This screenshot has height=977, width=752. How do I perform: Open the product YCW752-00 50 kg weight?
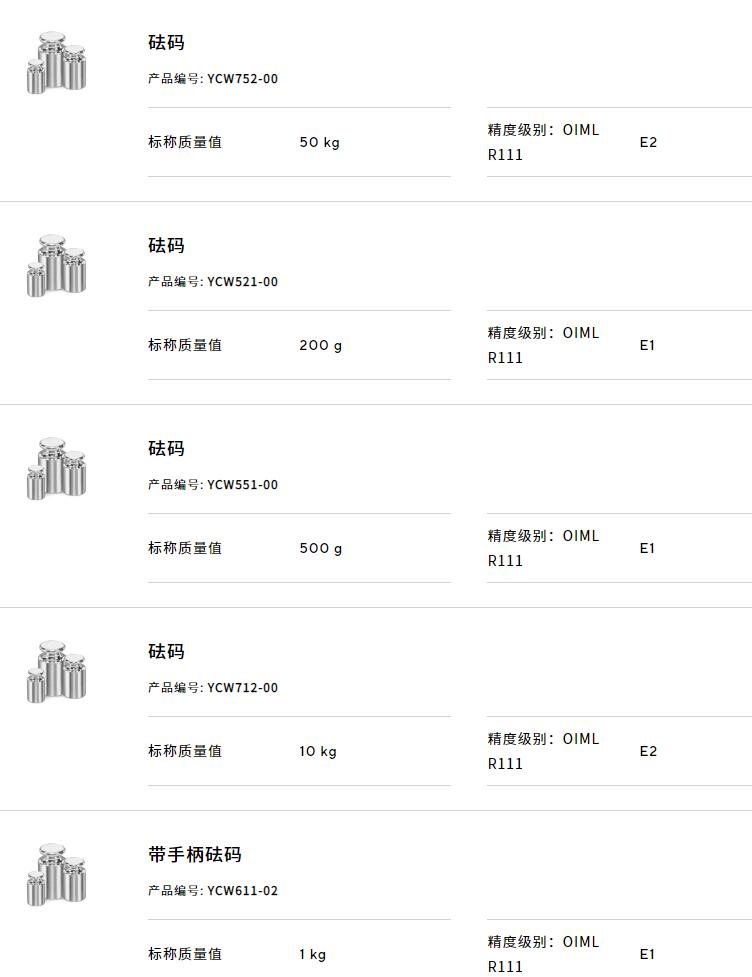point(166,43)
